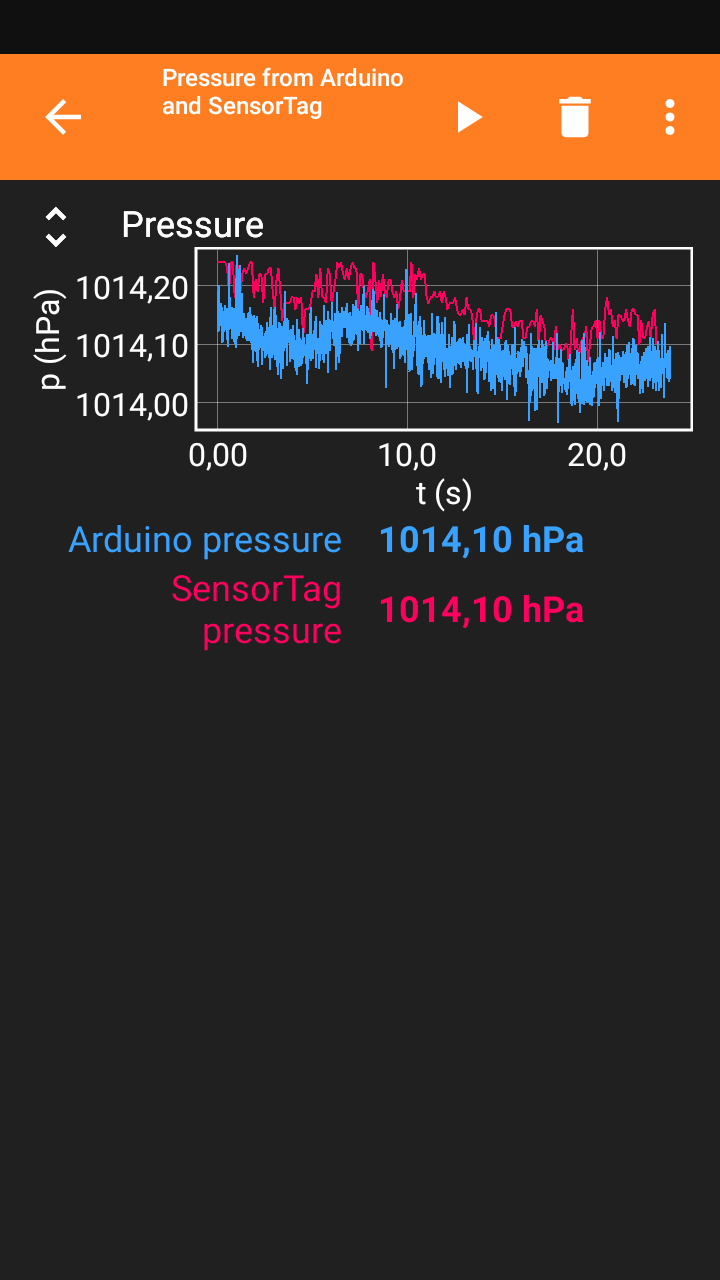The width and height of the screenshot is (720, 1280).
Task: Go back using the arrow icon
Action: pos(63,117)
